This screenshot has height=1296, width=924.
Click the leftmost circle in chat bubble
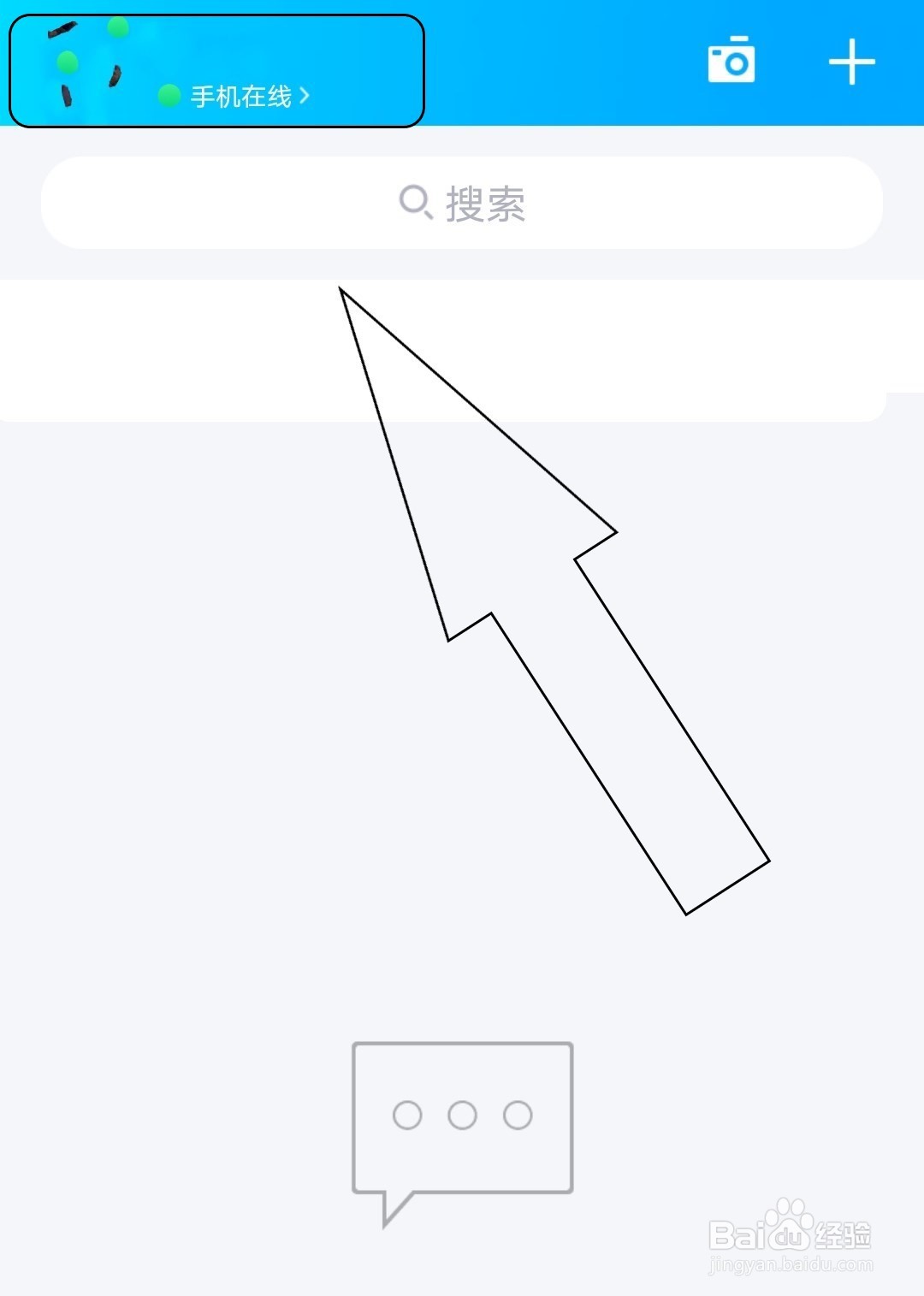(x=409, y=1115)
